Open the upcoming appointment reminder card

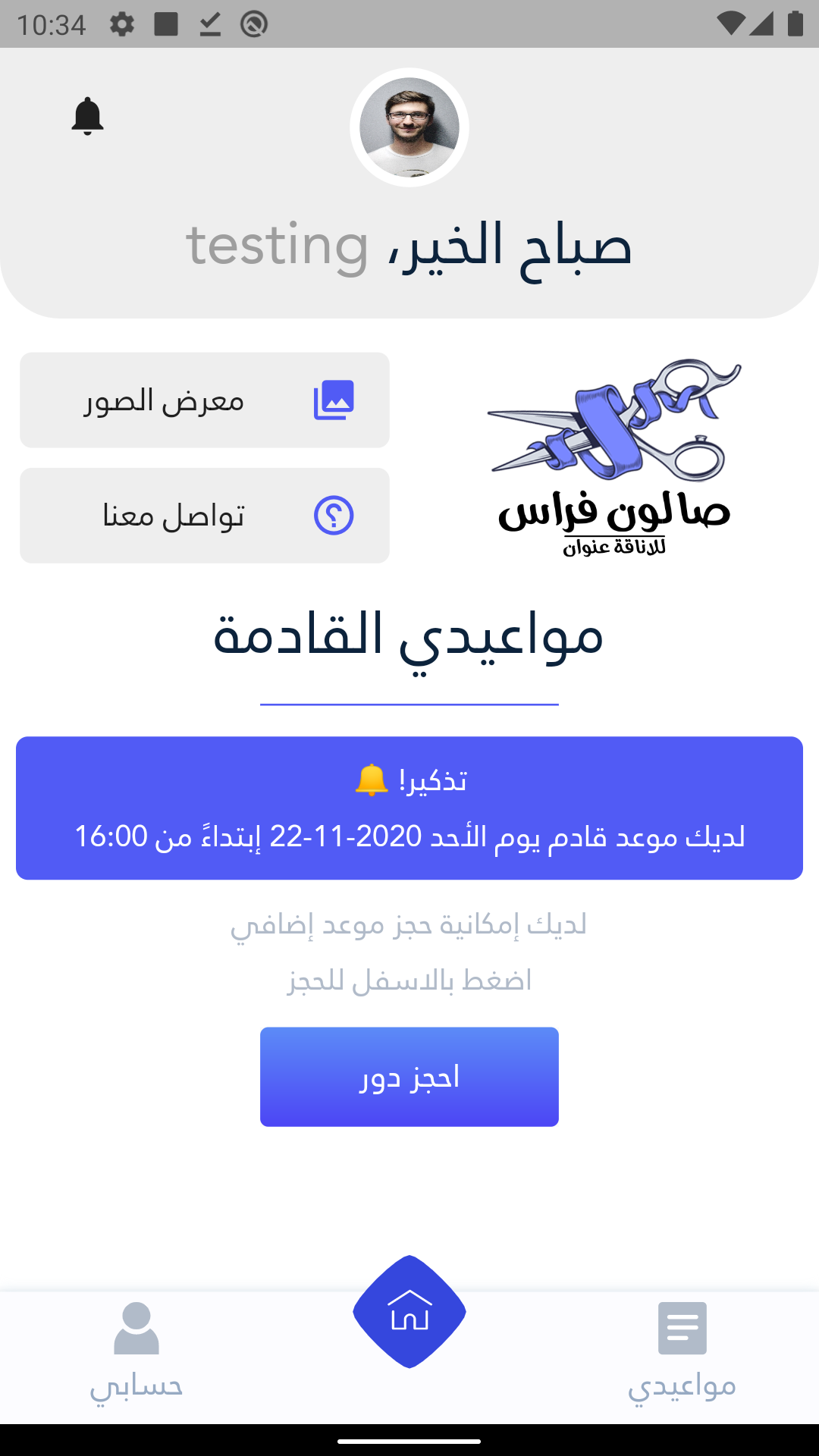[x=409, y=808]
